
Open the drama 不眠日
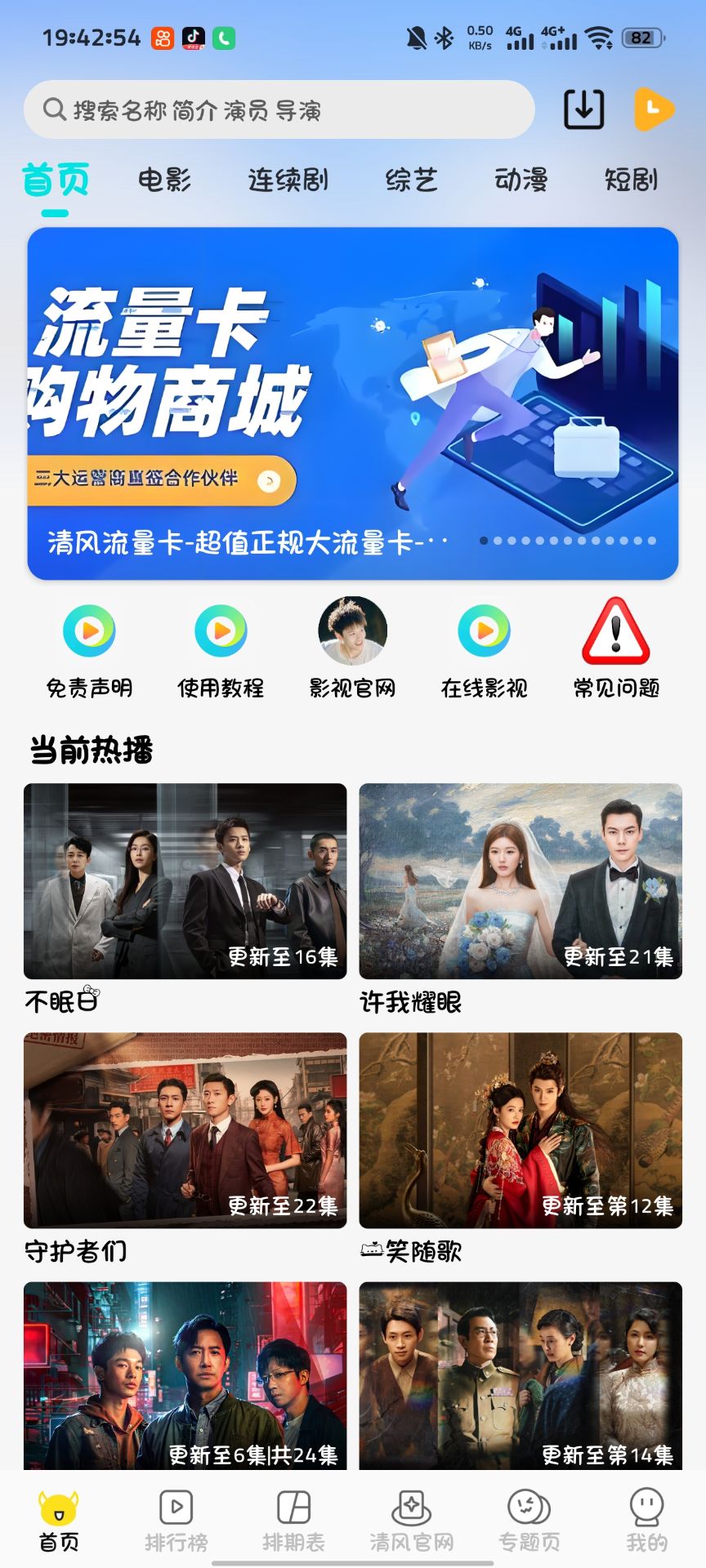185,882
